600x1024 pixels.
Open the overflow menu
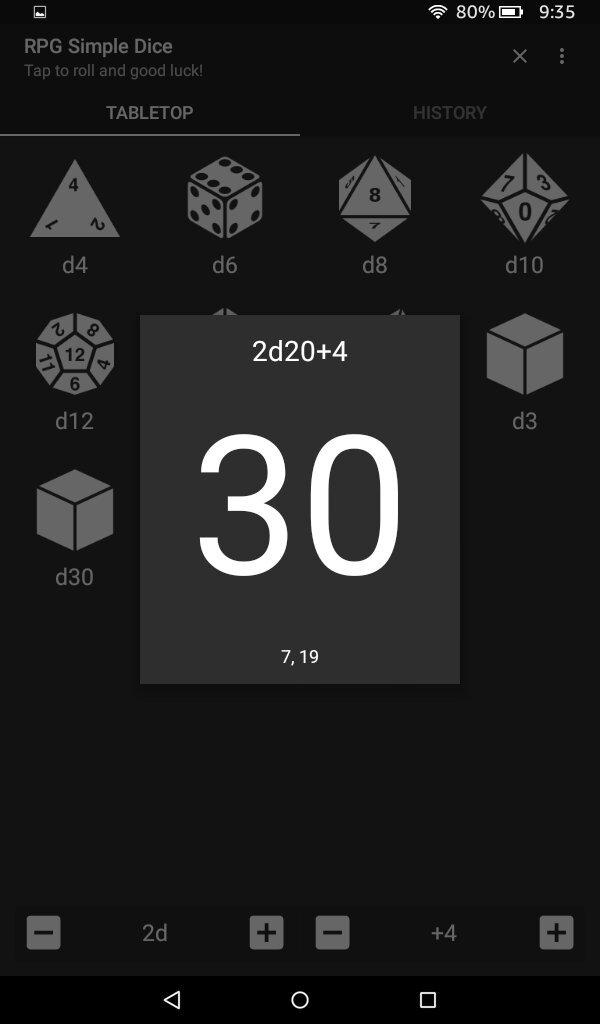tap(562, 57)
